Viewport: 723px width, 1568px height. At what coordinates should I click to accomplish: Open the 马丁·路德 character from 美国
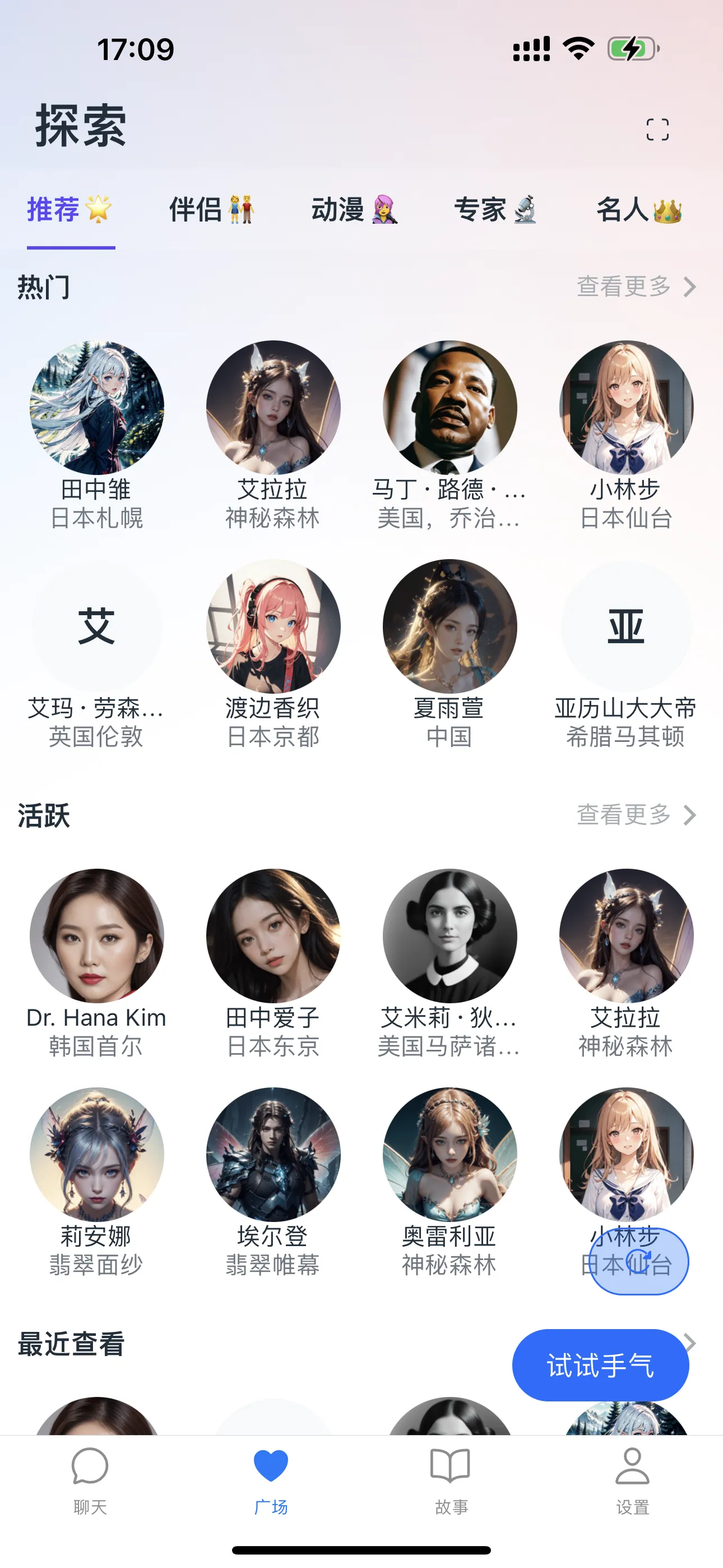449,408
